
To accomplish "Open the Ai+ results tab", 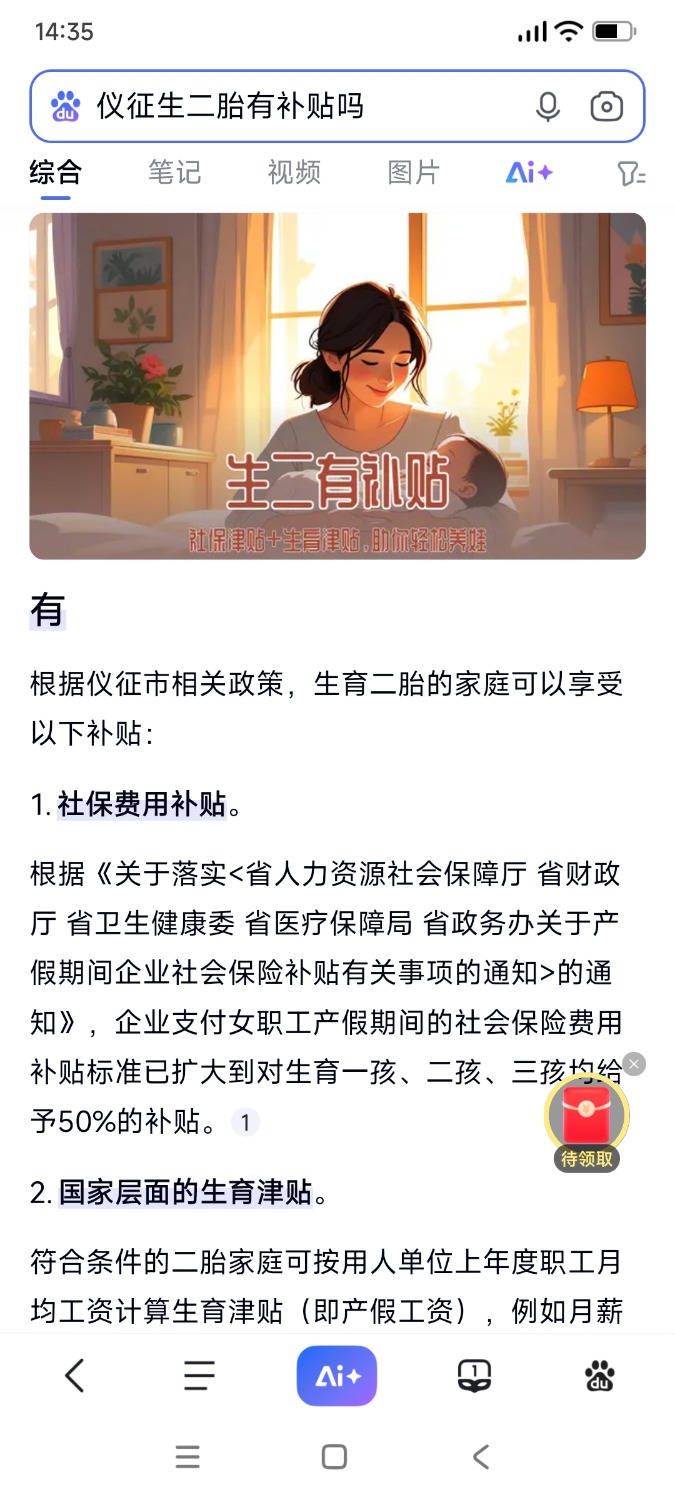I will [529, 172].
